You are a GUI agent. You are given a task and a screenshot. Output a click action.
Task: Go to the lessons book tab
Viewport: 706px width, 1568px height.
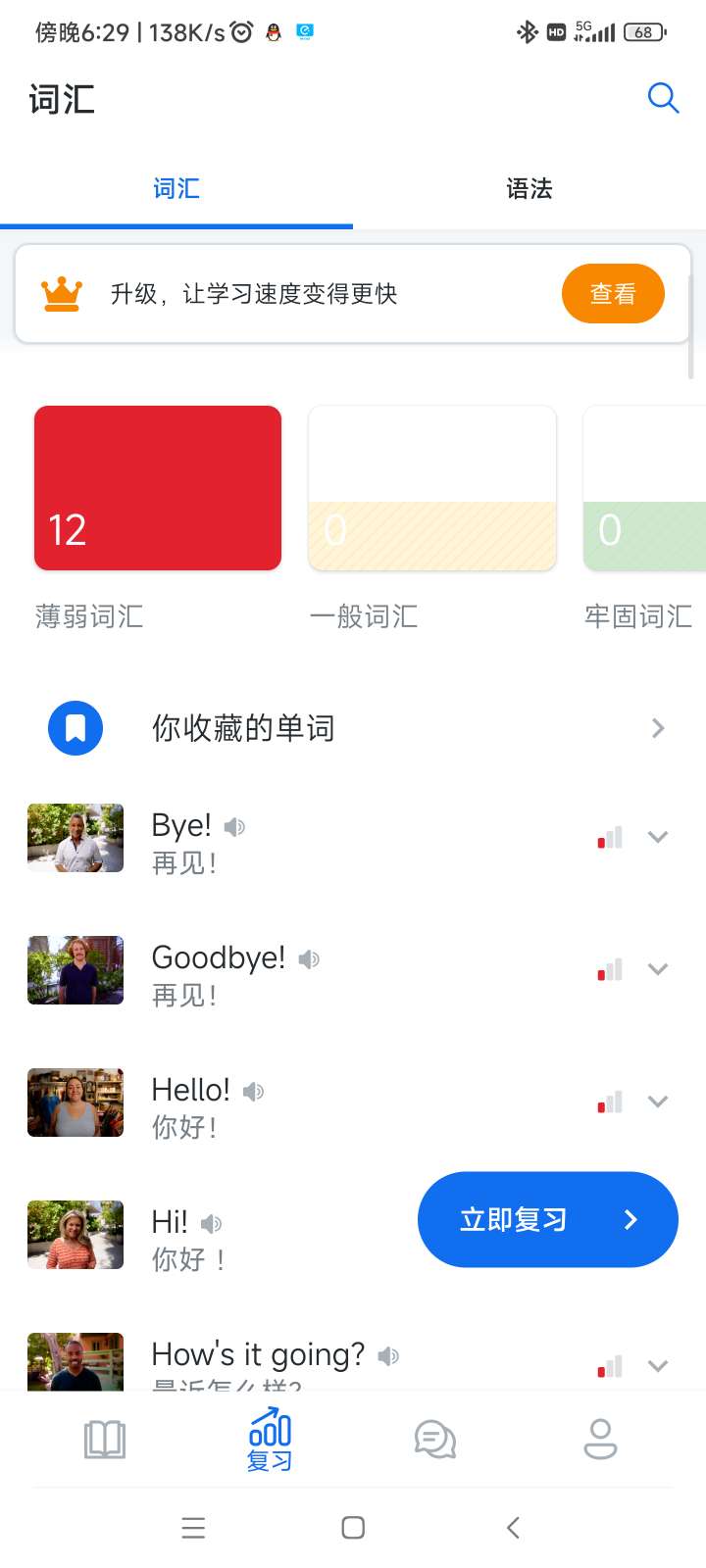tap(105, 1440)
